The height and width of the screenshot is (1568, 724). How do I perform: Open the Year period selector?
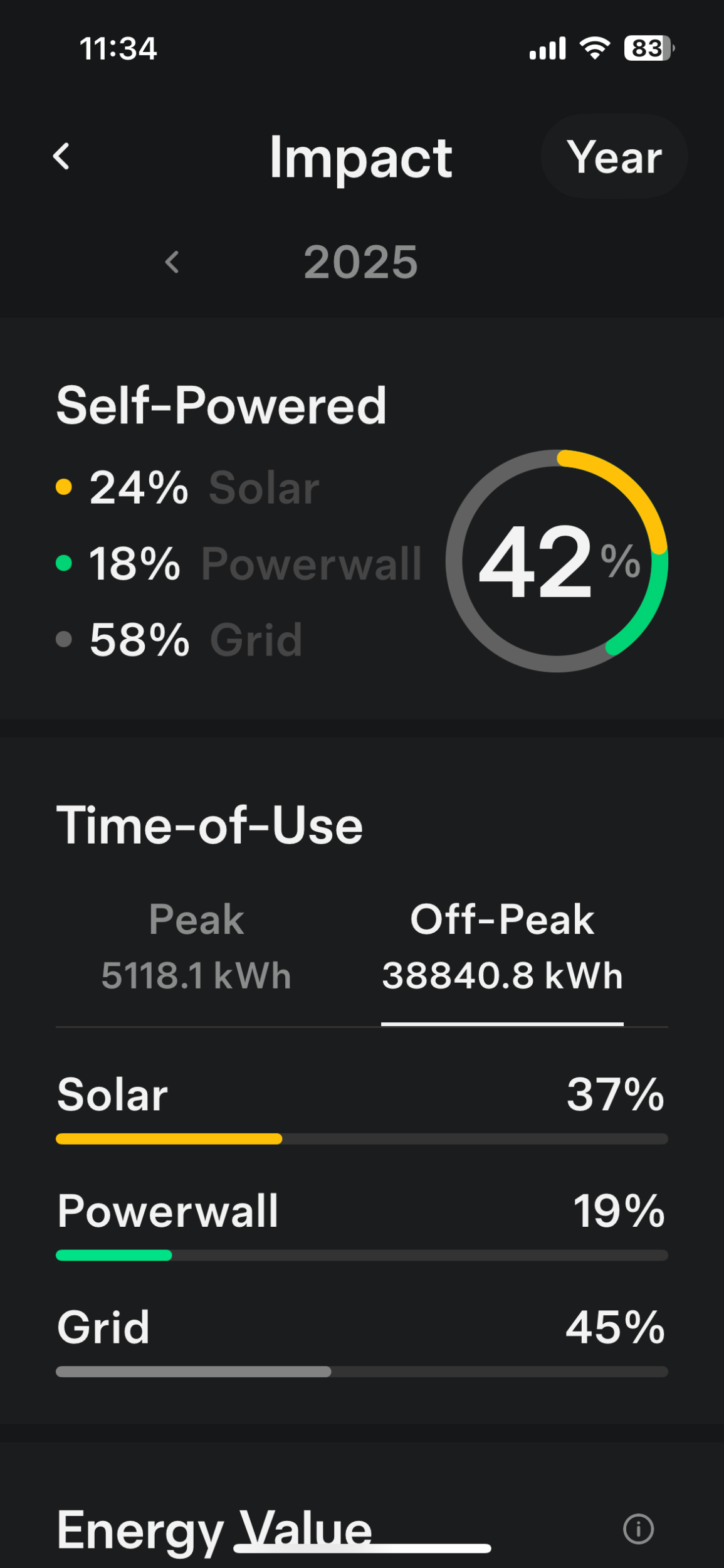pos(614,157)
